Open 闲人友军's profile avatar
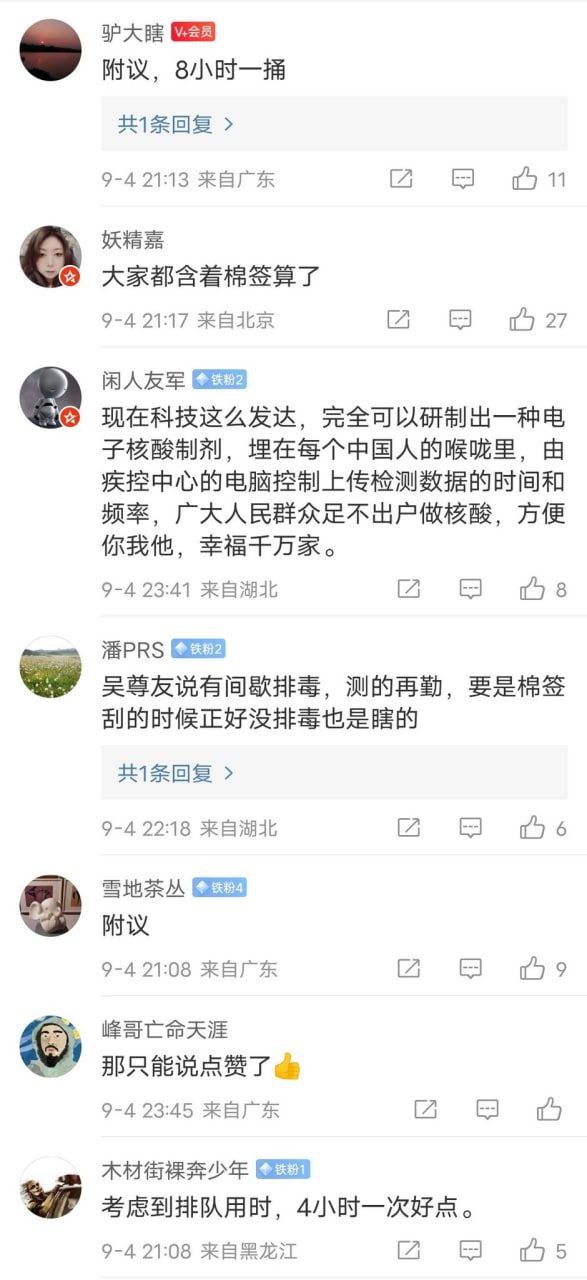The image size is (587, 1280). pos(50,397)
